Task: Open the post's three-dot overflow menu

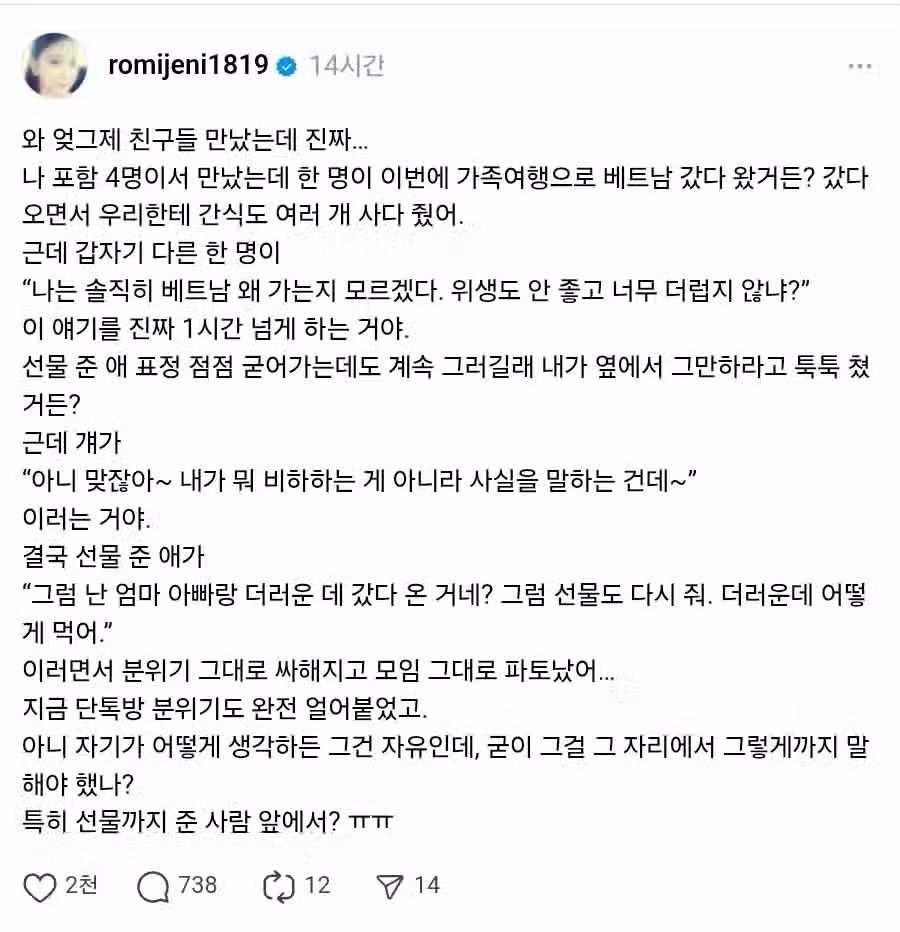Action: 860,66
